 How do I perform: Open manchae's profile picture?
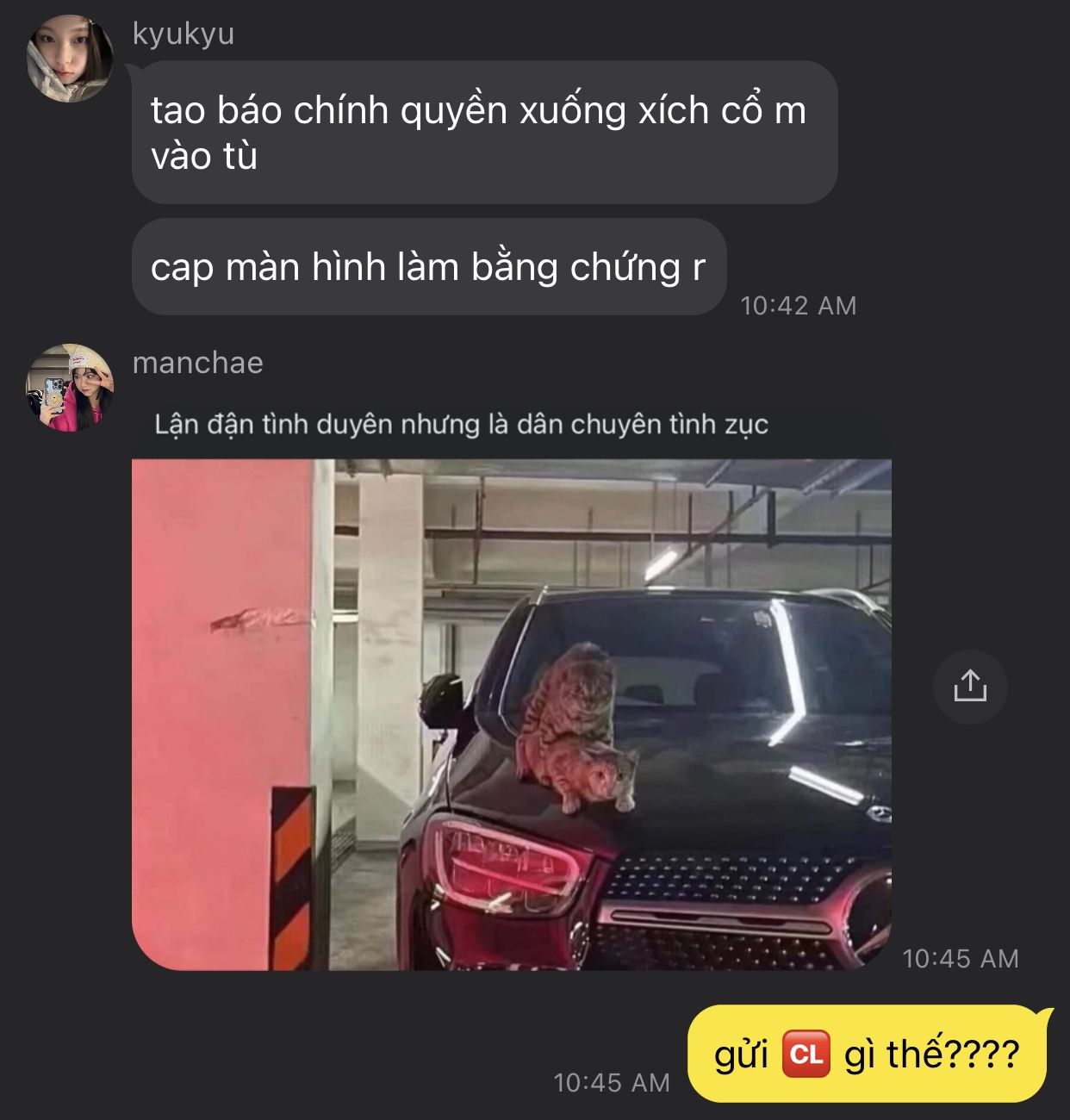(70, 388)
